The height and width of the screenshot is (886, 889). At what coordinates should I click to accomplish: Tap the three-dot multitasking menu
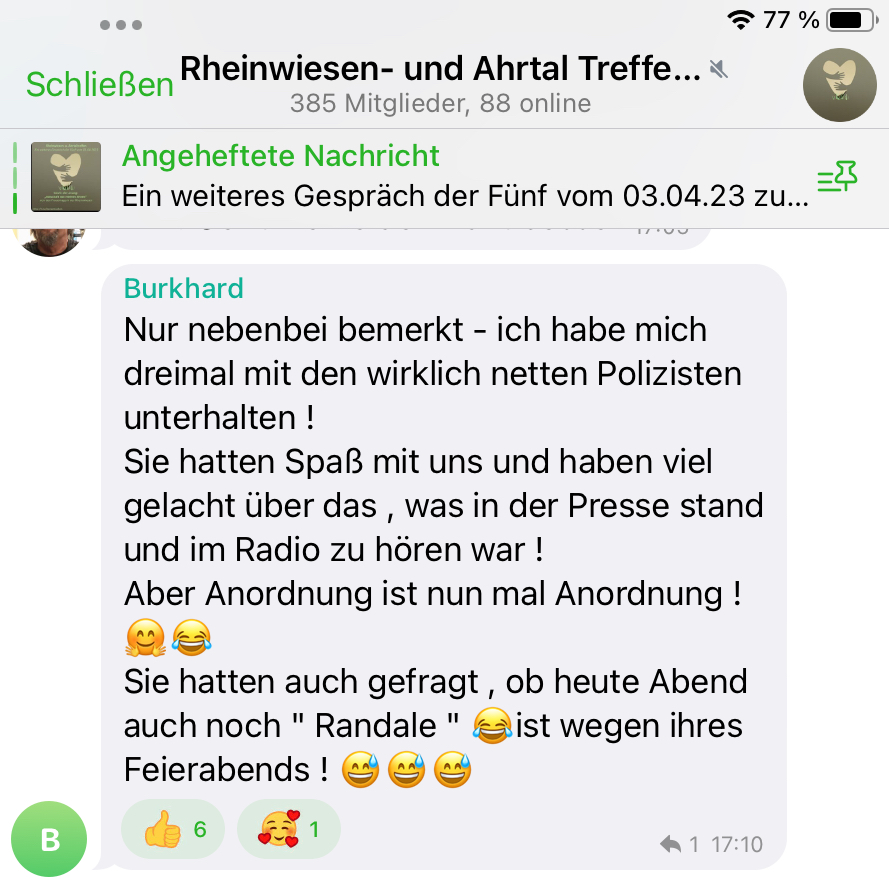pyautogui.click(x=121, y=25)
